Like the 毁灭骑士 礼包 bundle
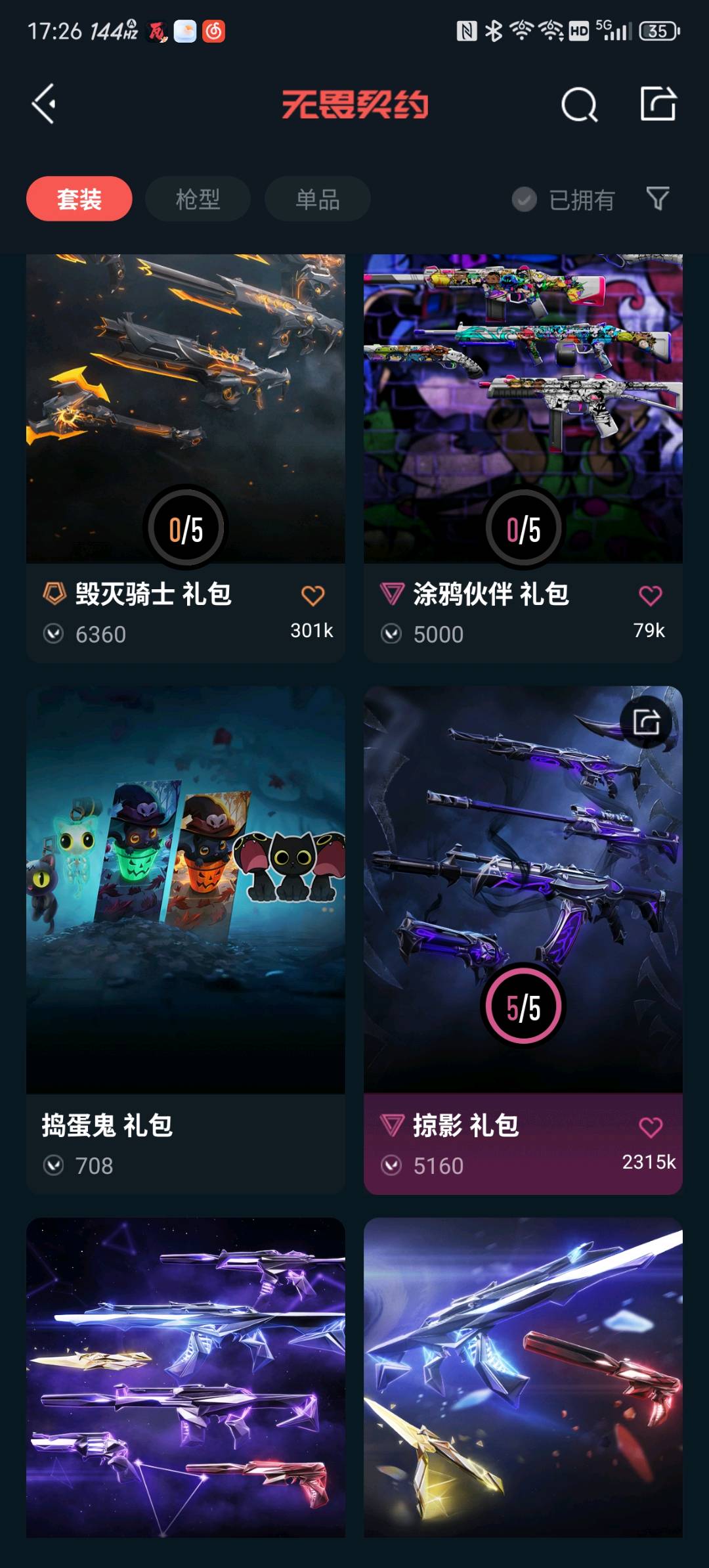 pos(312,596)
